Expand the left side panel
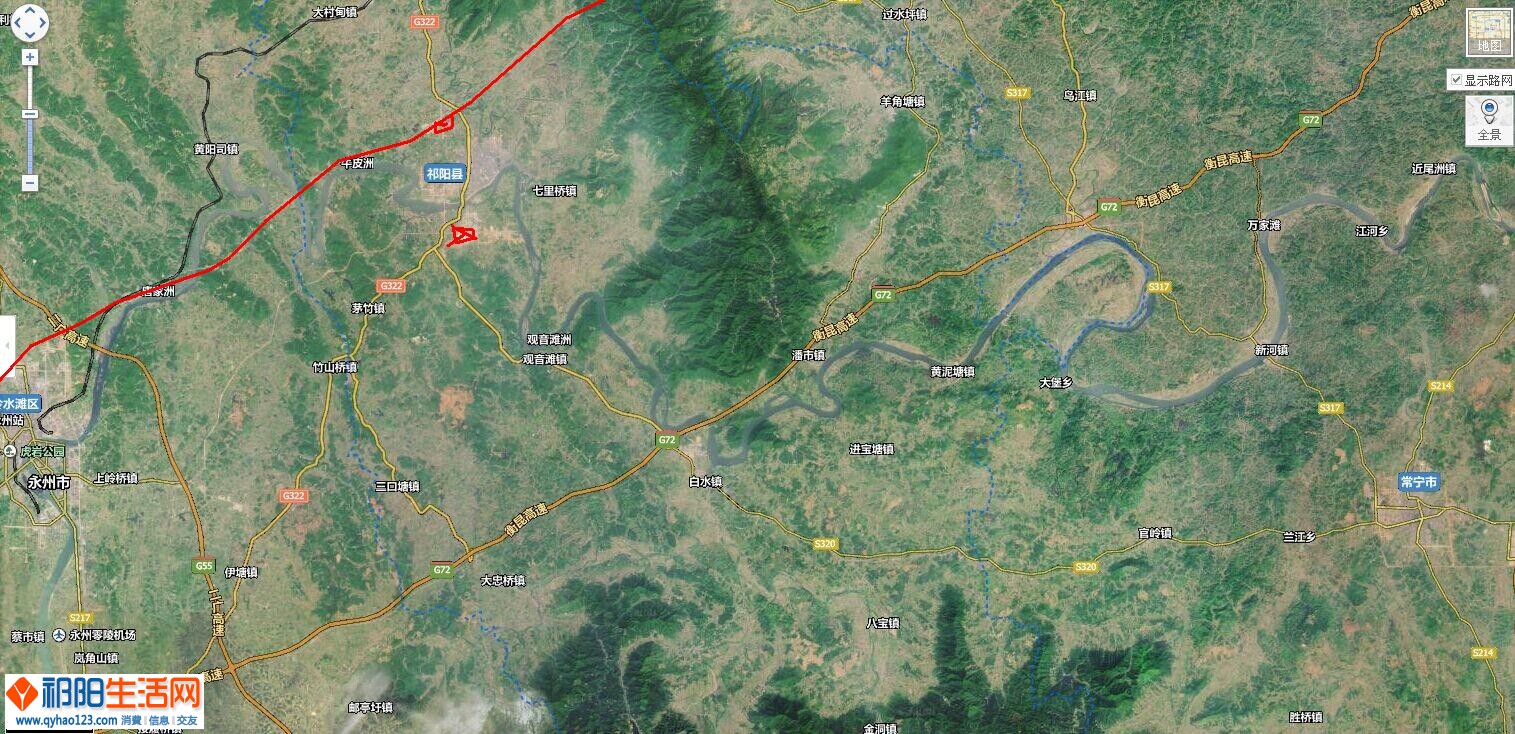 [7, 345]
